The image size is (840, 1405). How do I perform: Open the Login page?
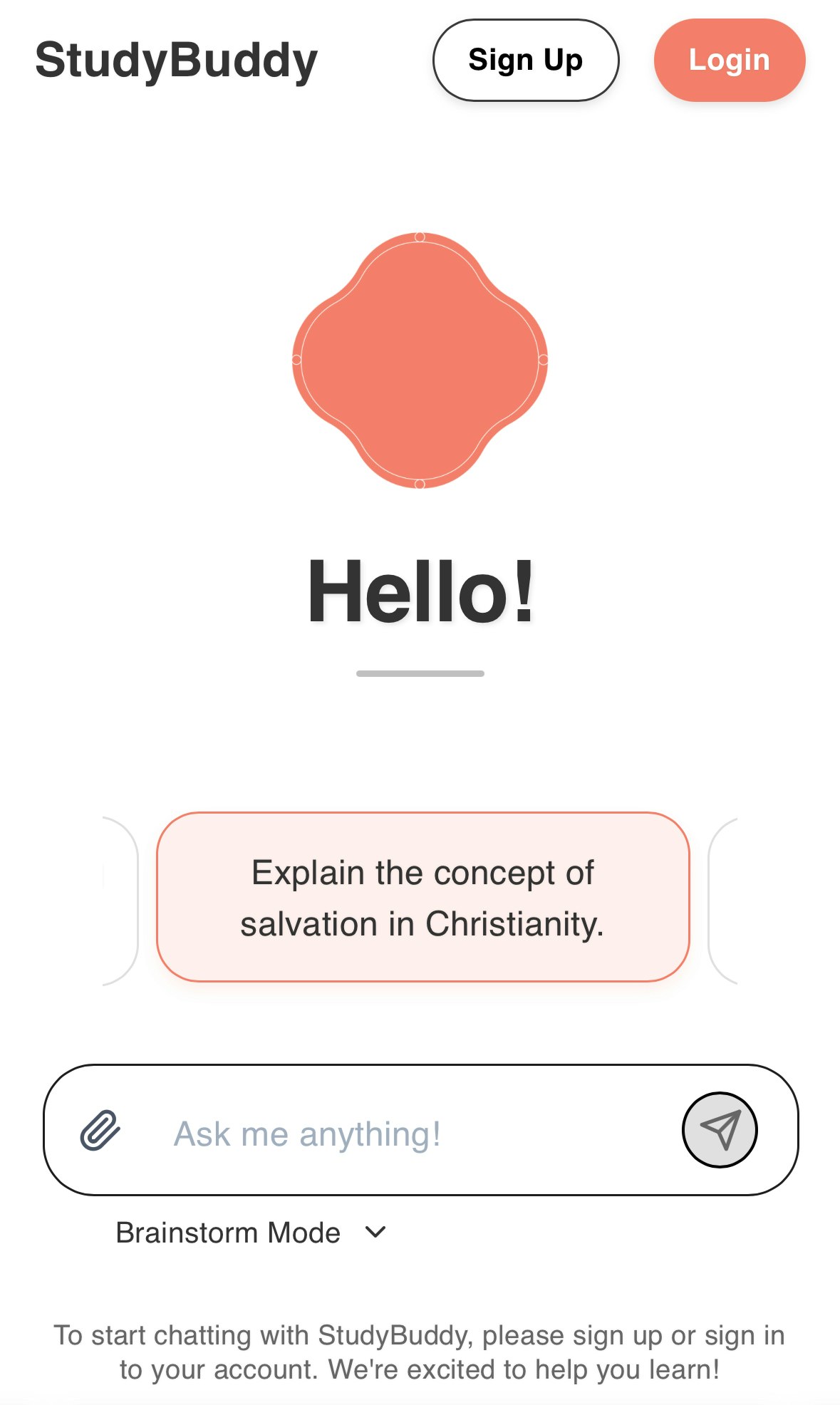click(x=730, y=61)
